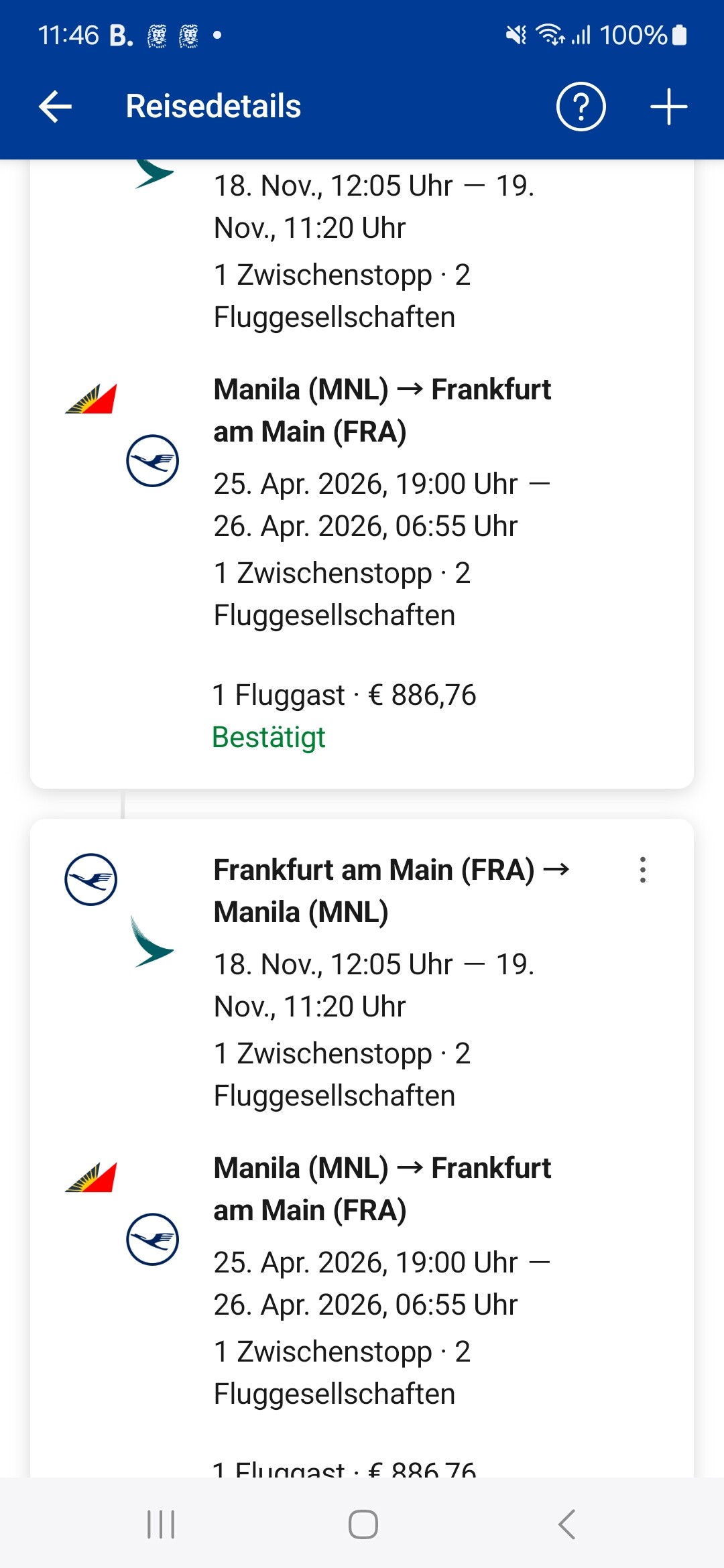This screenshot has height=1568, width=724.
Task: Open the help question mark icon
Action: pos(581,107)
